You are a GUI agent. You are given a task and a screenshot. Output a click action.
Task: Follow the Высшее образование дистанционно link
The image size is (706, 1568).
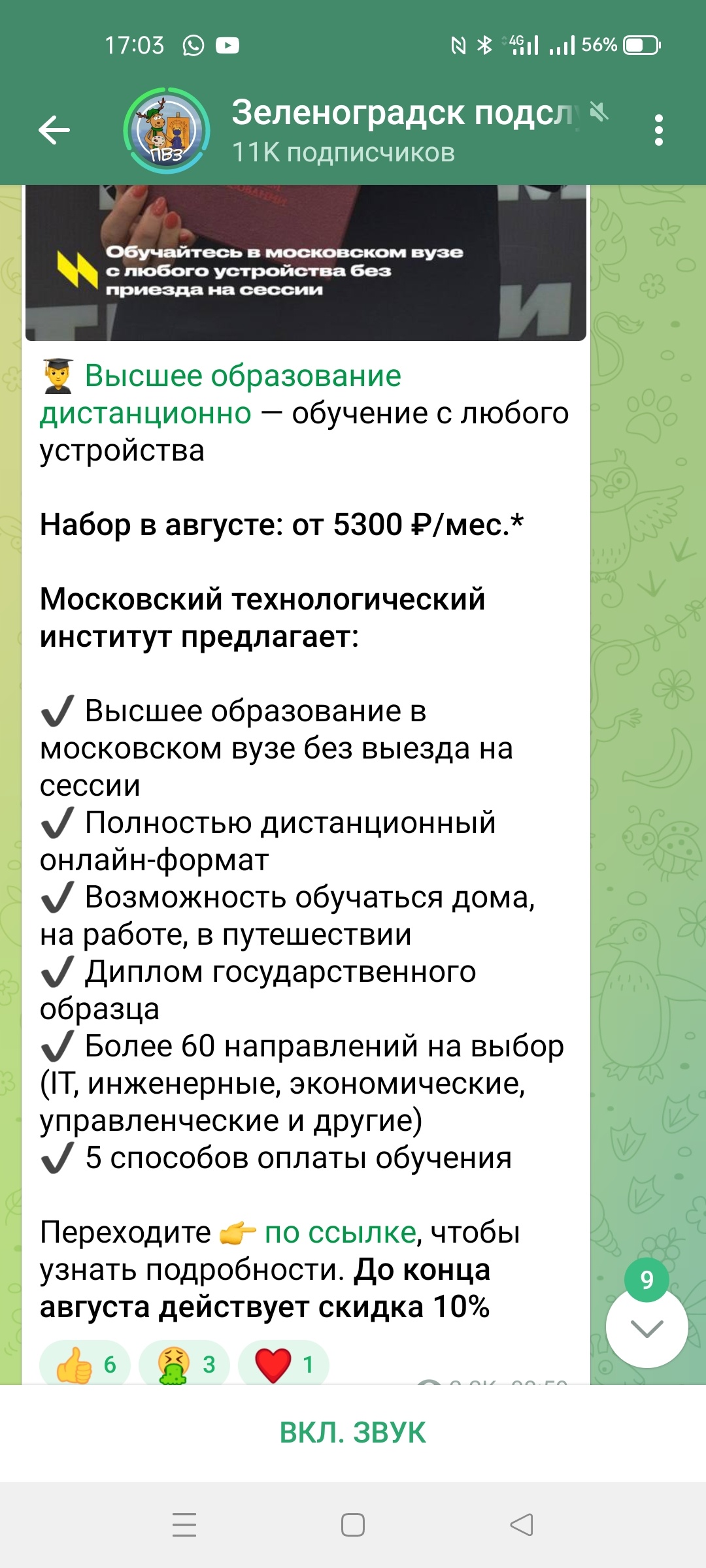221,394
